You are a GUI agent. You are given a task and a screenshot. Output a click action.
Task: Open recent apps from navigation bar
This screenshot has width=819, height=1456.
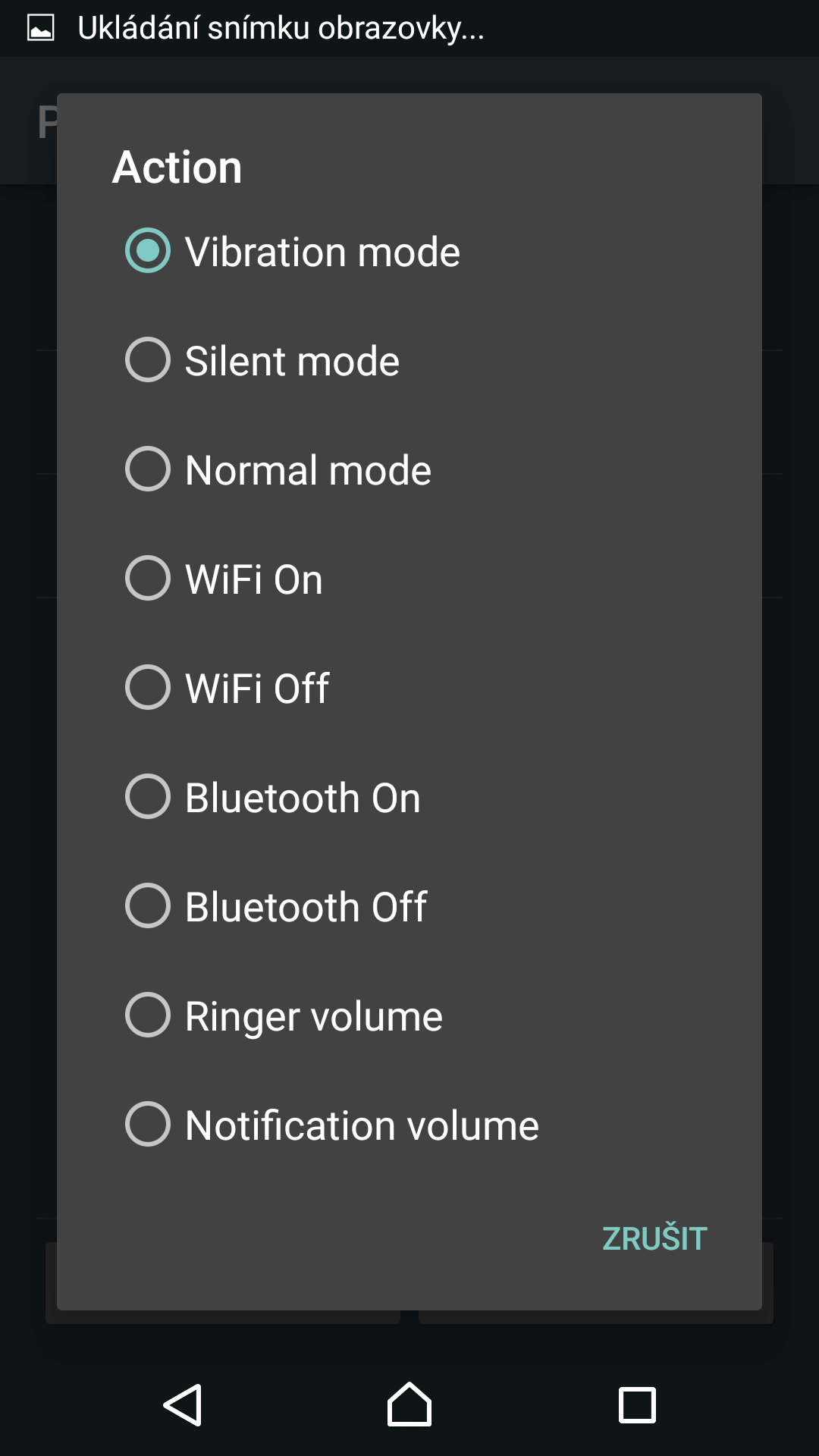tap(637, 1404)
